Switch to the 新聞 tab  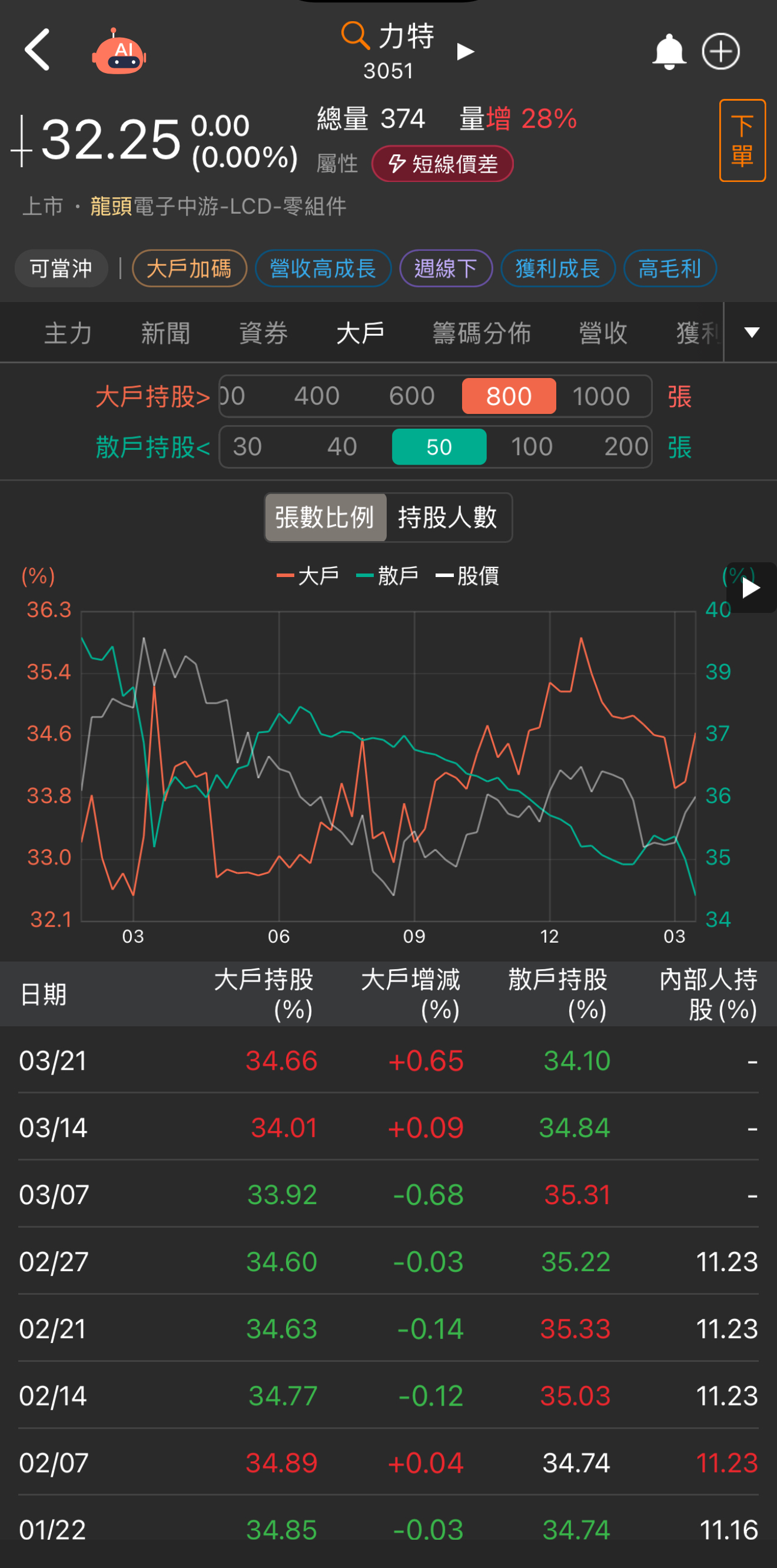tap(165, 333)
